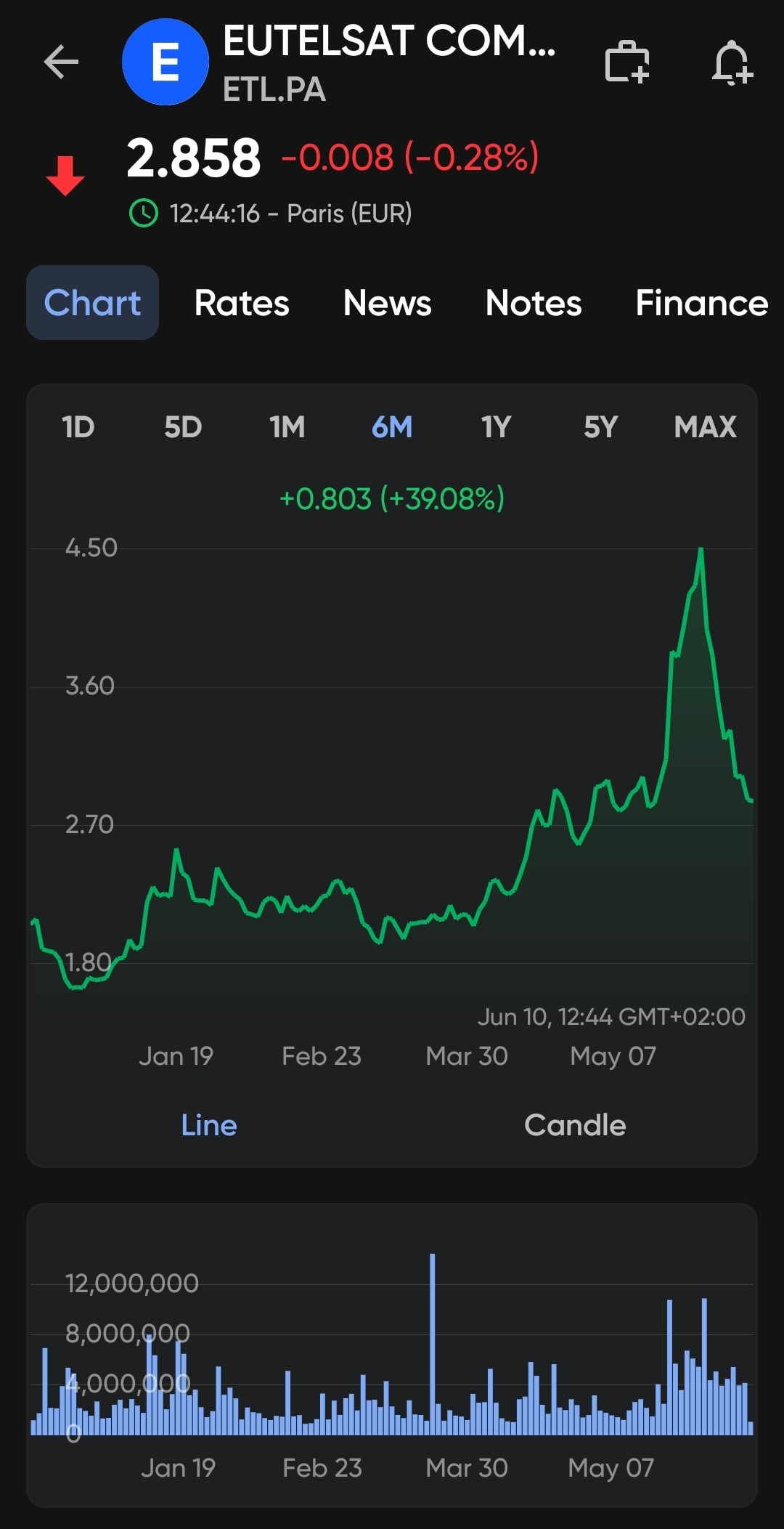Switch to the Rates tab
This screenshot has height=1529, width=784.
[x=242, y=303]
